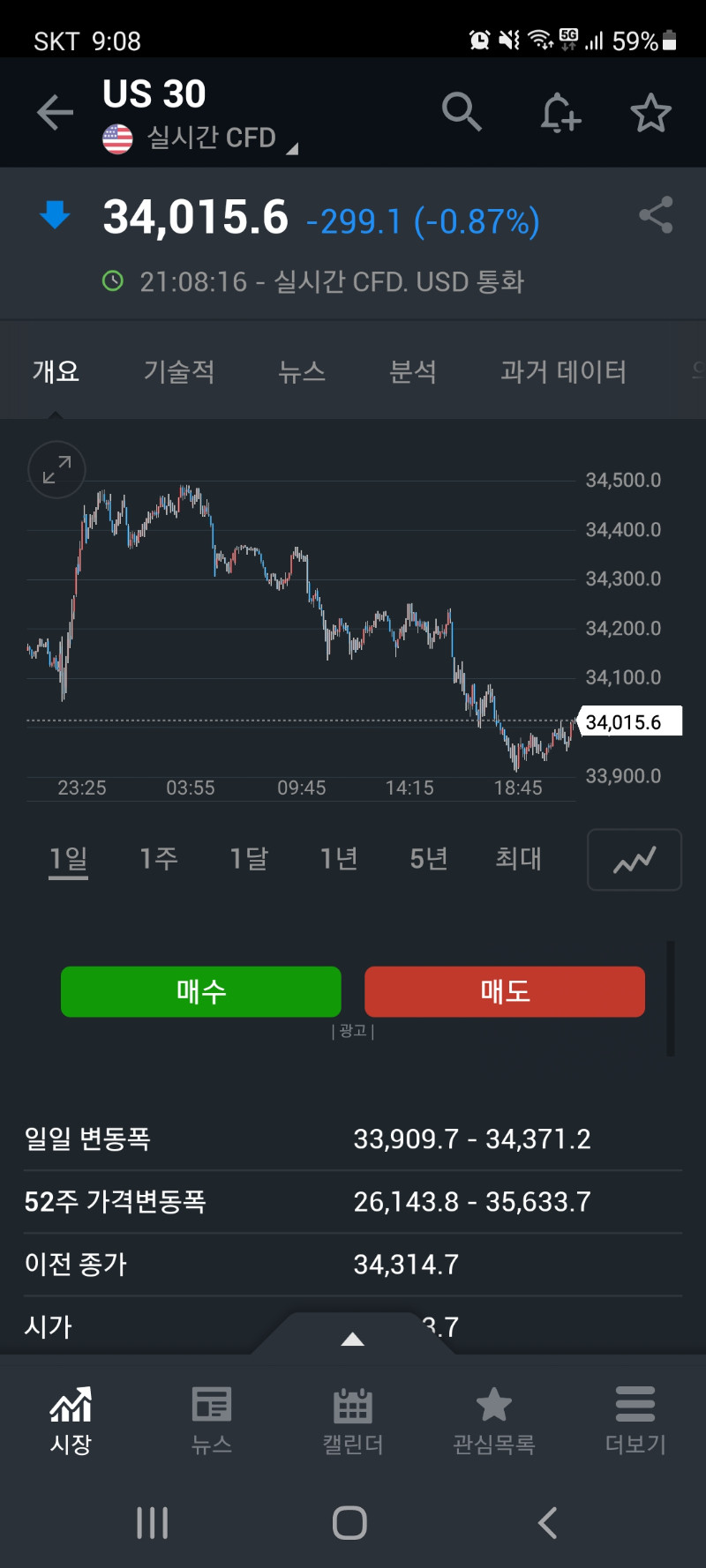706x1568 pixels.
Task: Expand the chart to full screen
Action: point(56,469)
